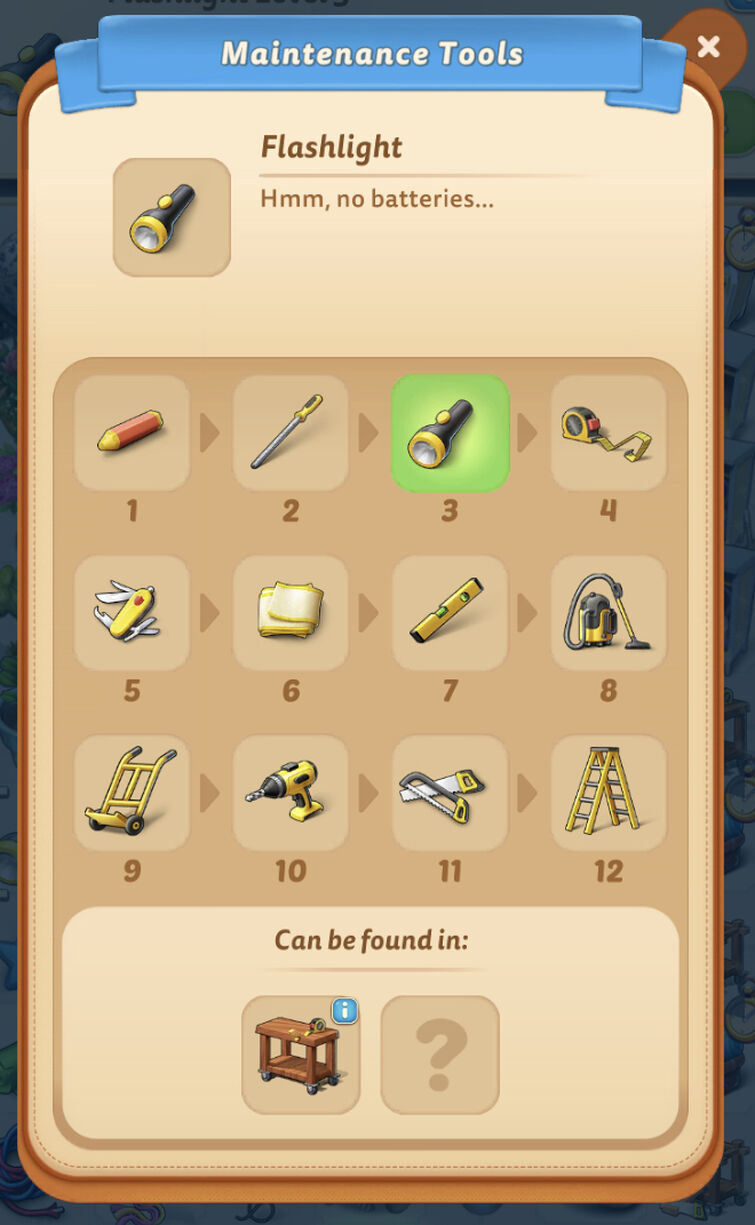Tap the unknown source question mark tile

440,1054
